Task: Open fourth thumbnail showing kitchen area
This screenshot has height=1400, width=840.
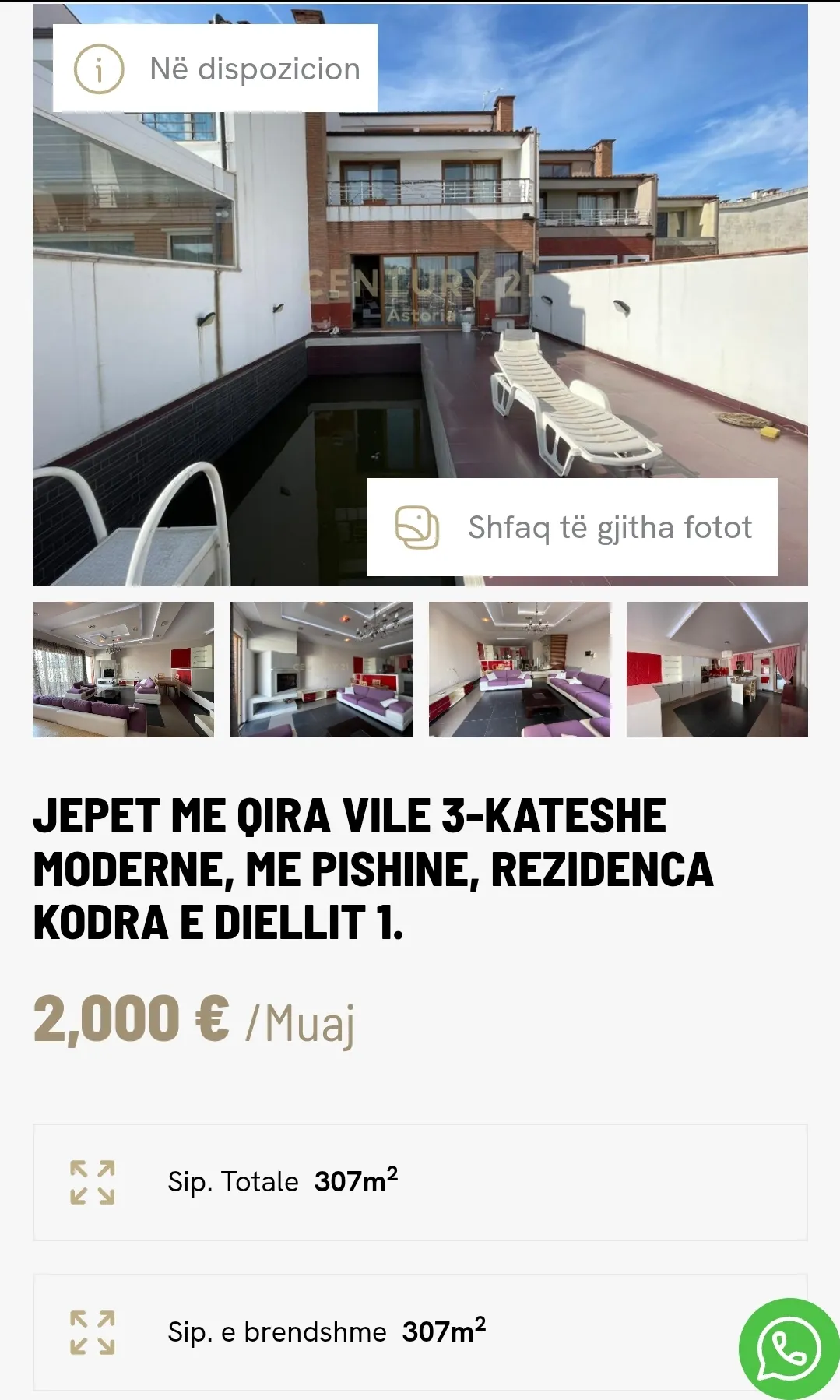Action: [717, 670]
